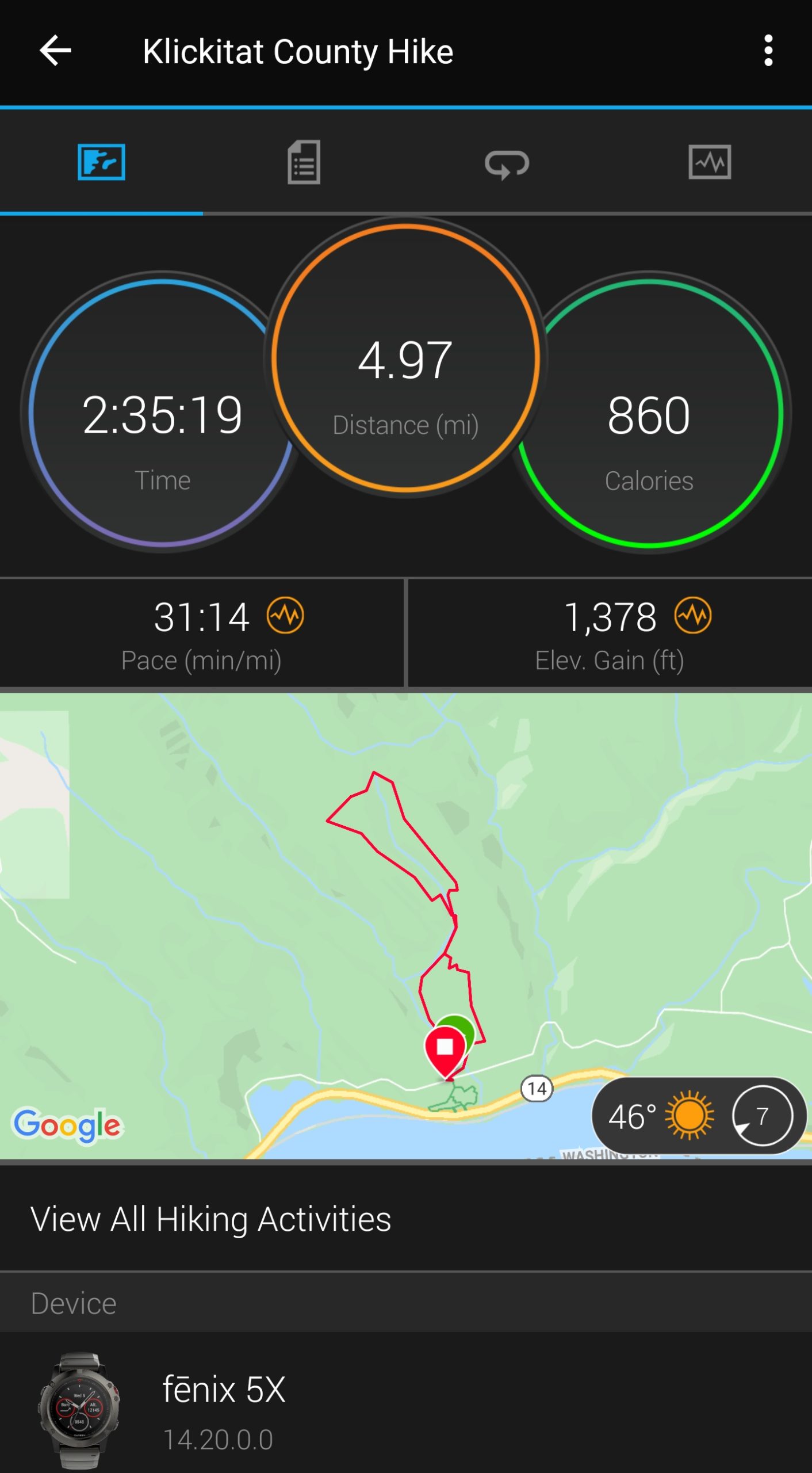This screenshot has height=1473, width=812.
Task: View All Hiking Activities
Action: 210,1219
